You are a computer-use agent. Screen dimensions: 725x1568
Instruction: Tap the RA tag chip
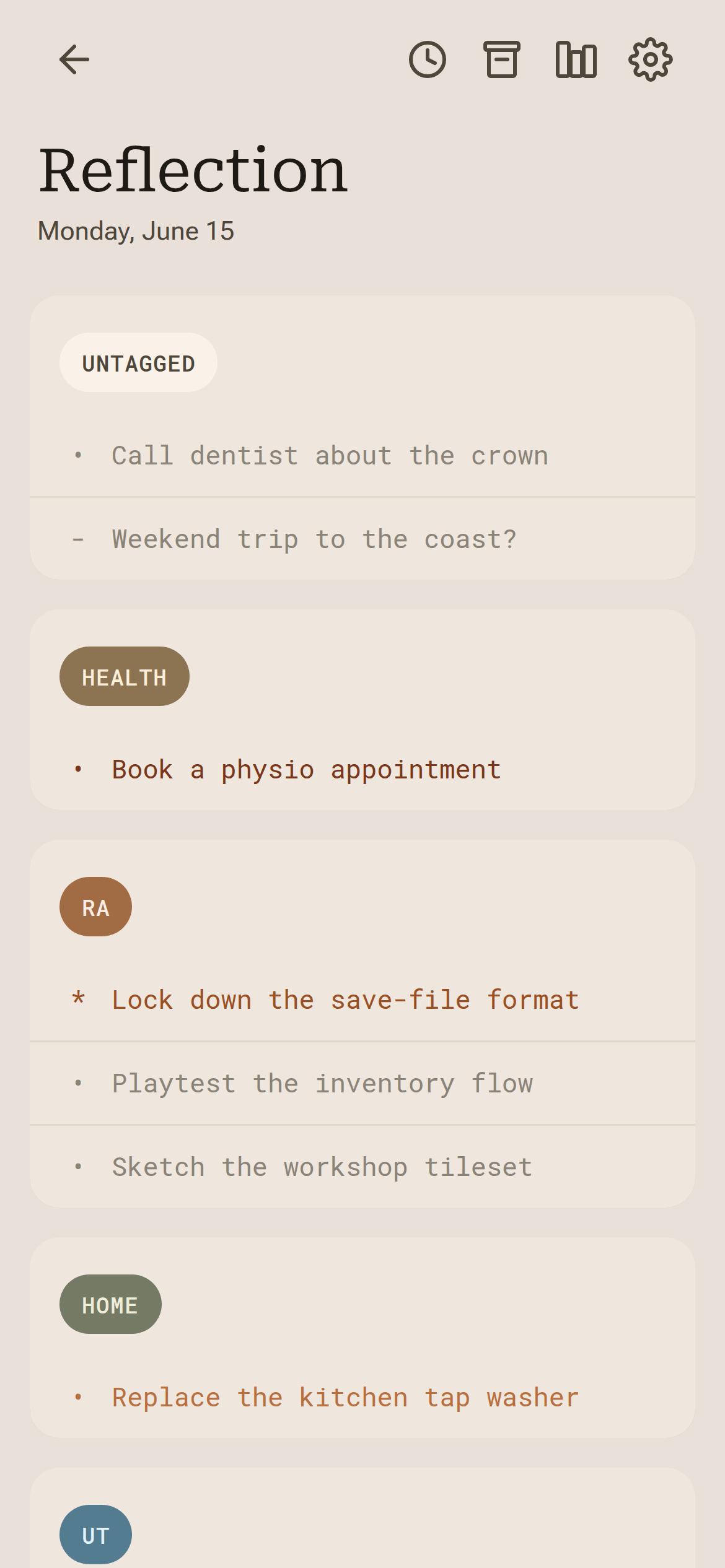(95, 907)
